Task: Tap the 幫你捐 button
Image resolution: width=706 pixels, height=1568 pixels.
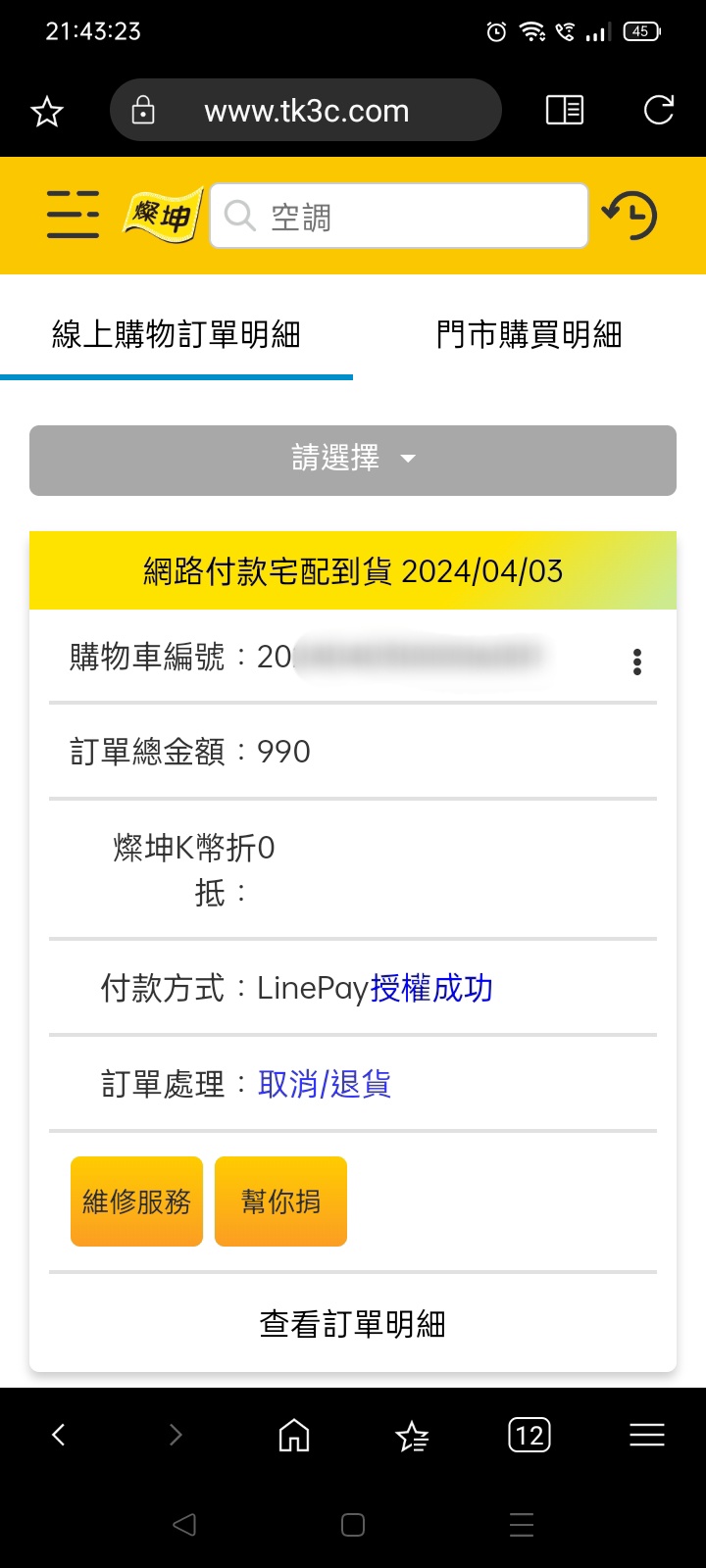Action: point(280,1201)
